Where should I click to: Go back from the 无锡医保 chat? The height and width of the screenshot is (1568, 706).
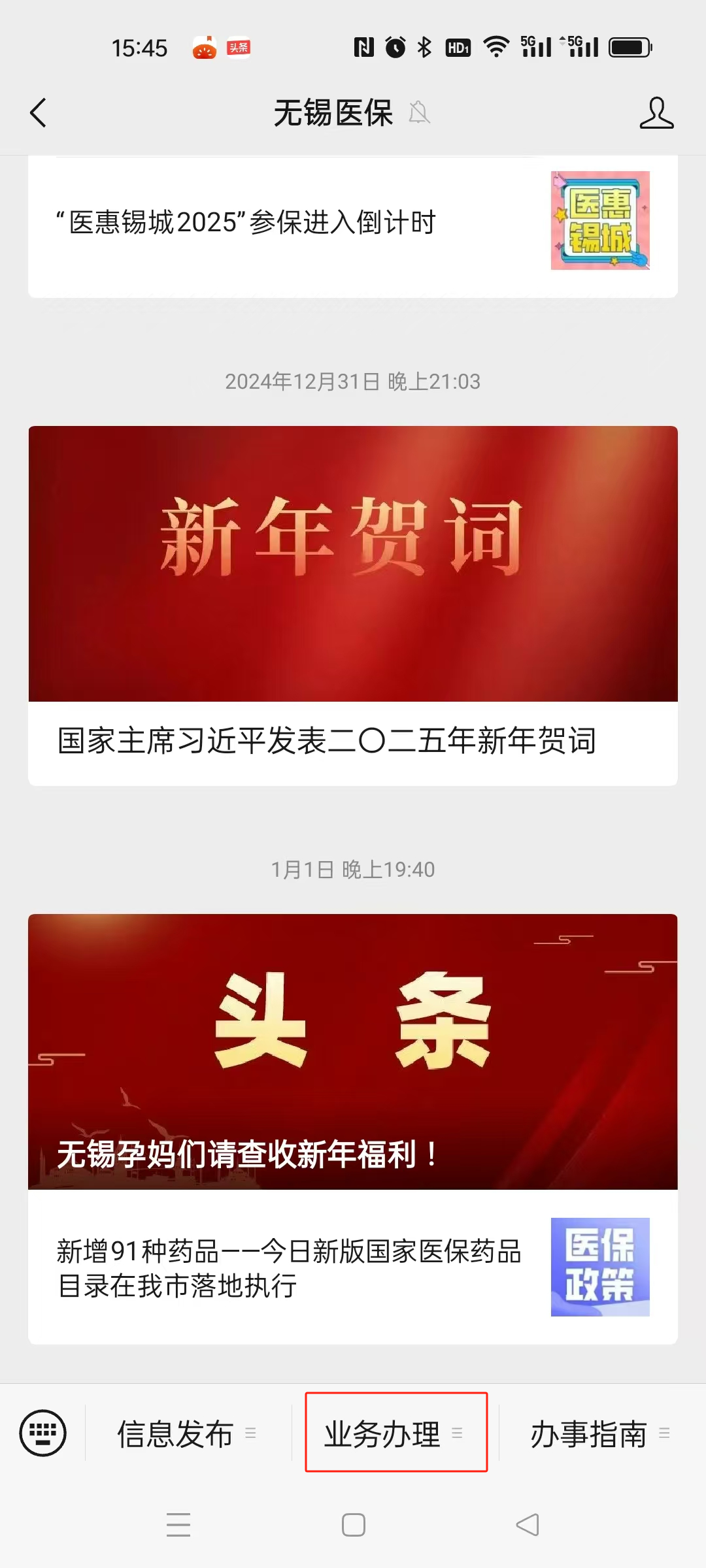(39, 113)
